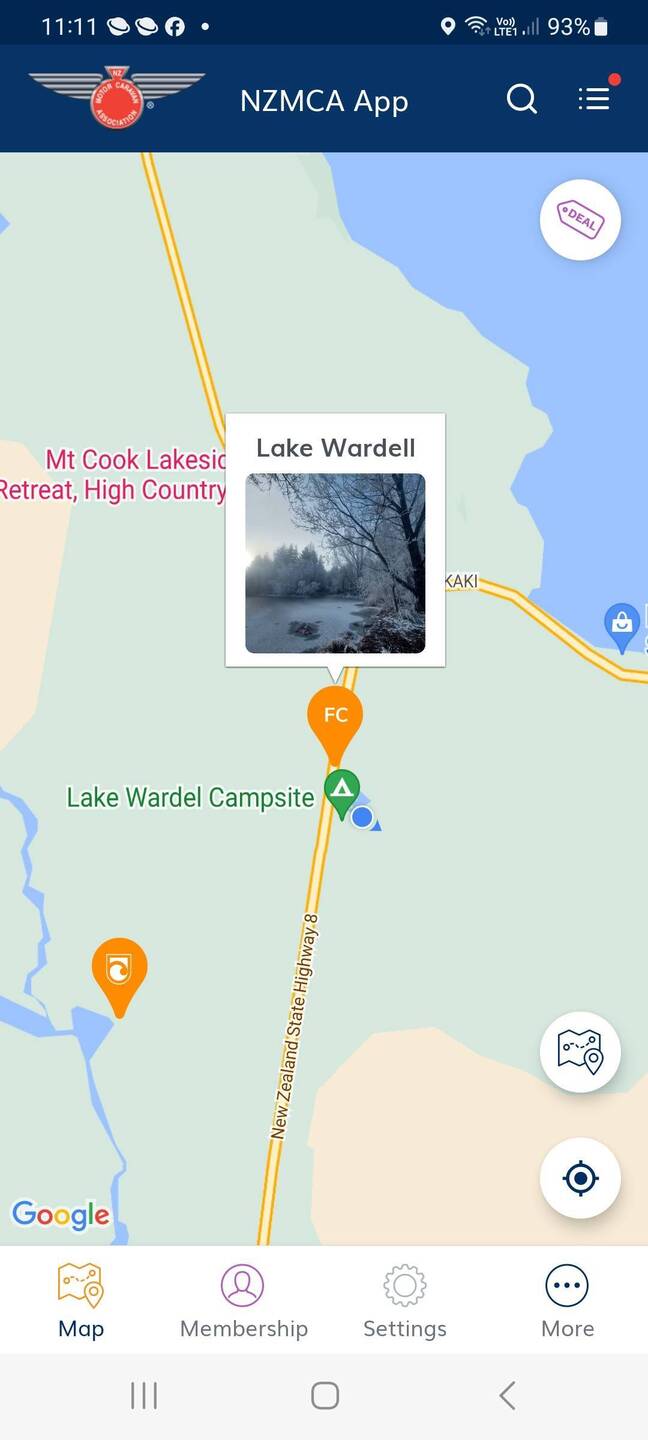Go back with system back button

[x=507, y=1395]
